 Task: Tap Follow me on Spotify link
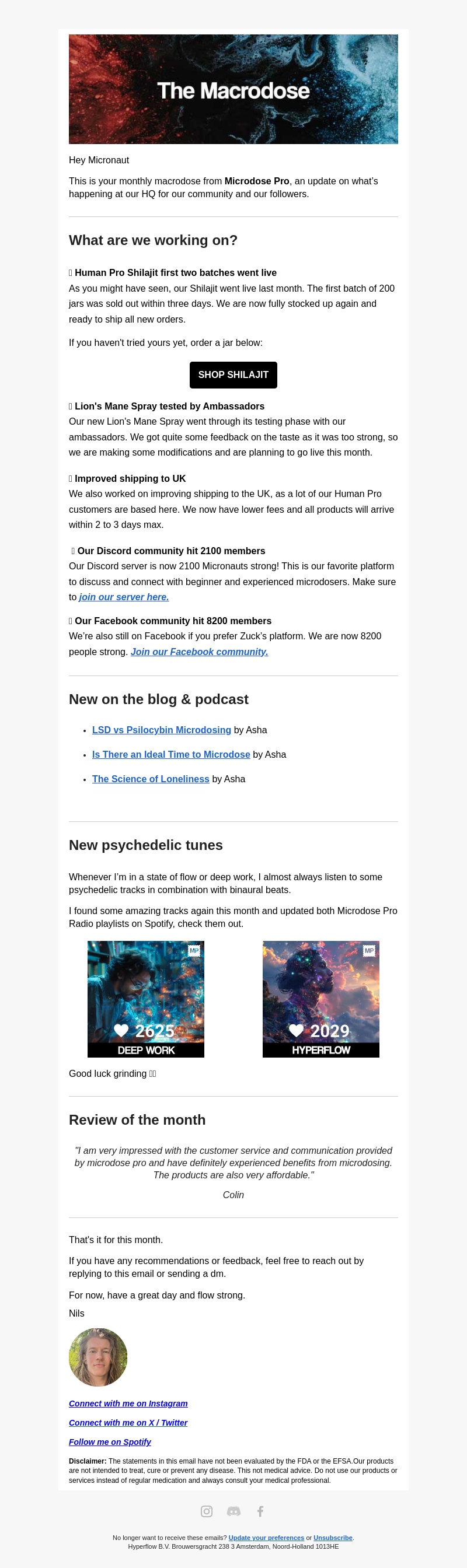tap(110, 1442)
